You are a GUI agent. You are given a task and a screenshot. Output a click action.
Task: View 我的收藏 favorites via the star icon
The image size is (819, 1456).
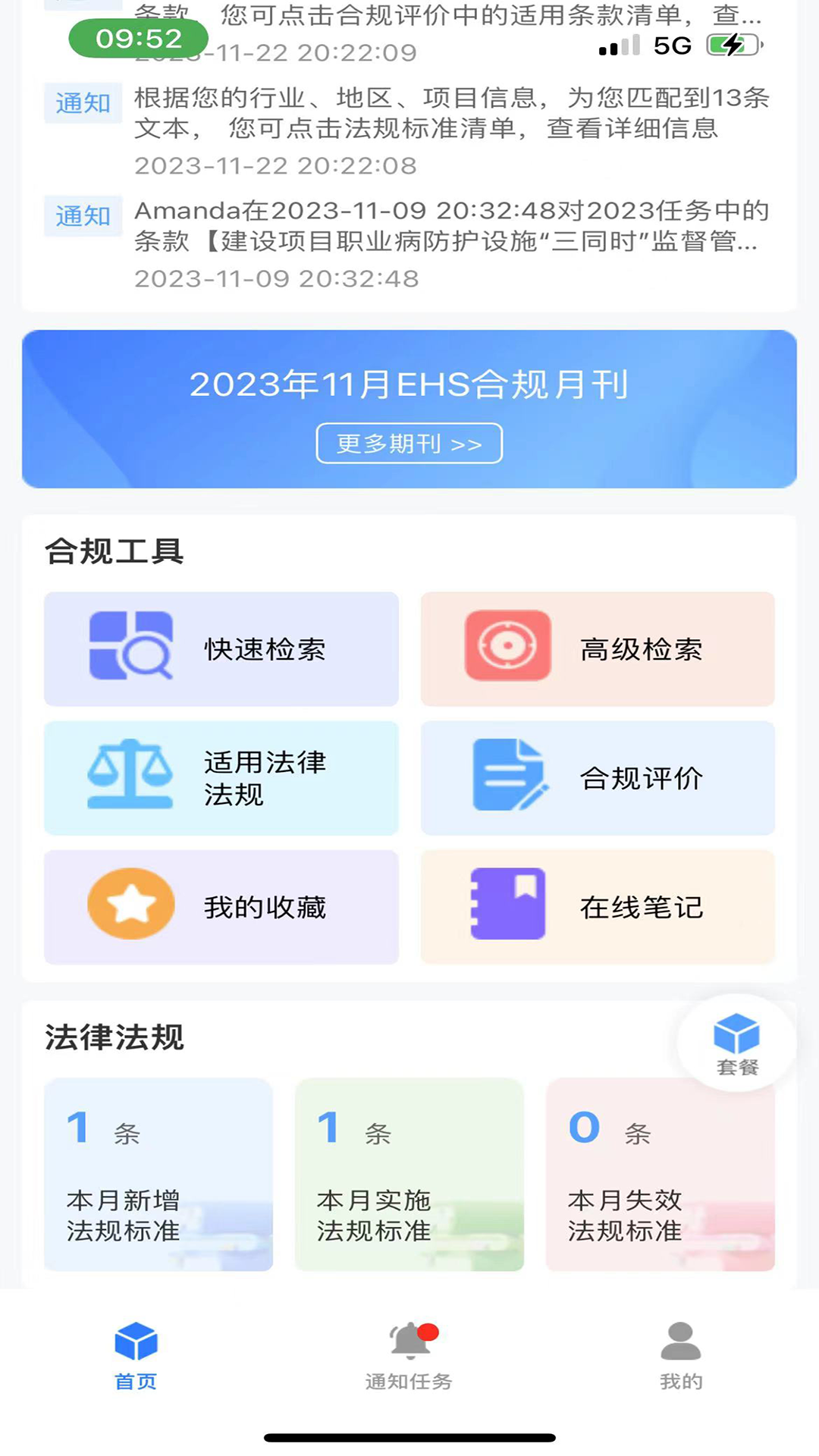point(221,907)
